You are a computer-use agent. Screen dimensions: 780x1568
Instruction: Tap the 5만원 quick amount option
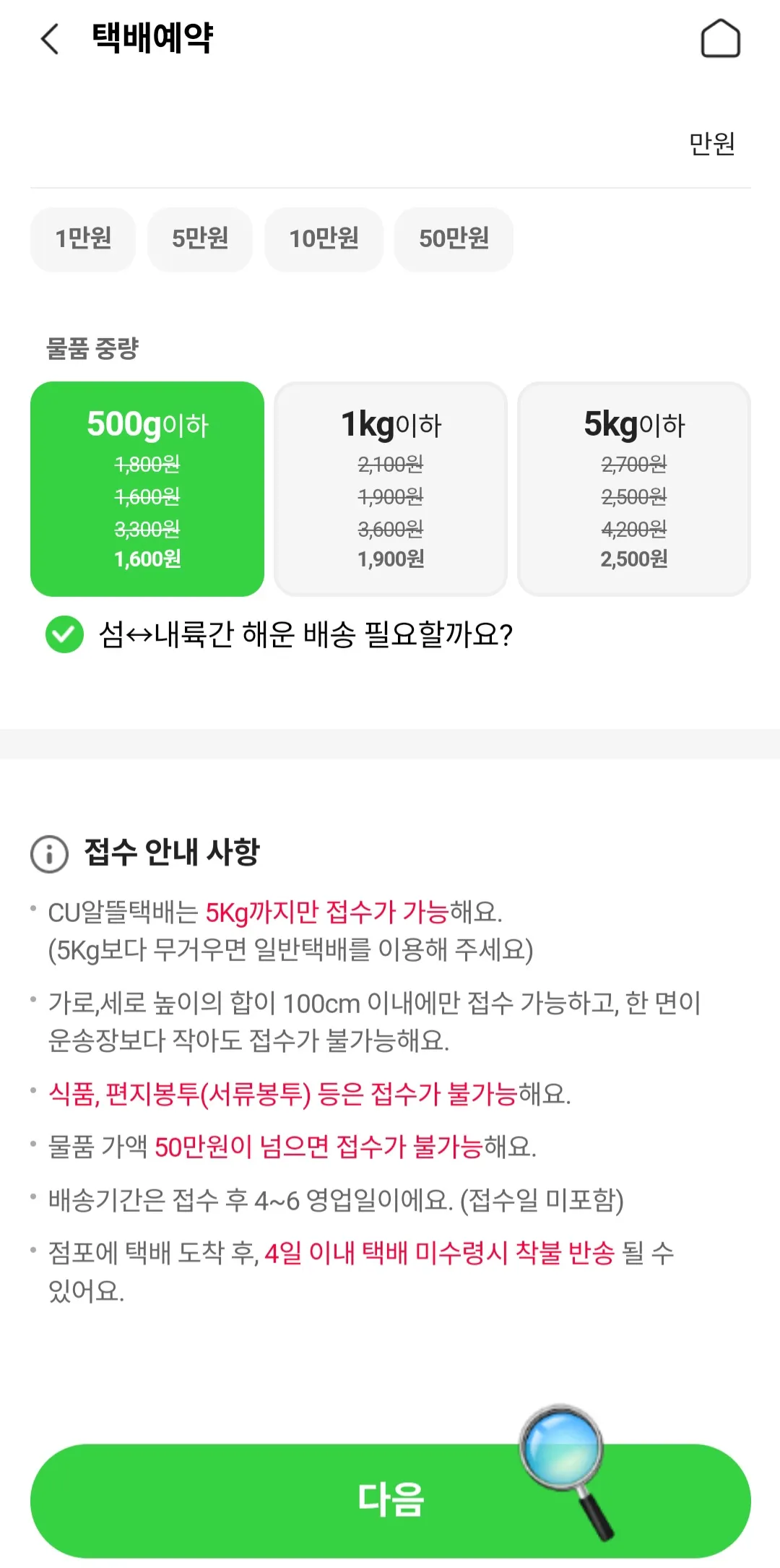pos(200,239)
